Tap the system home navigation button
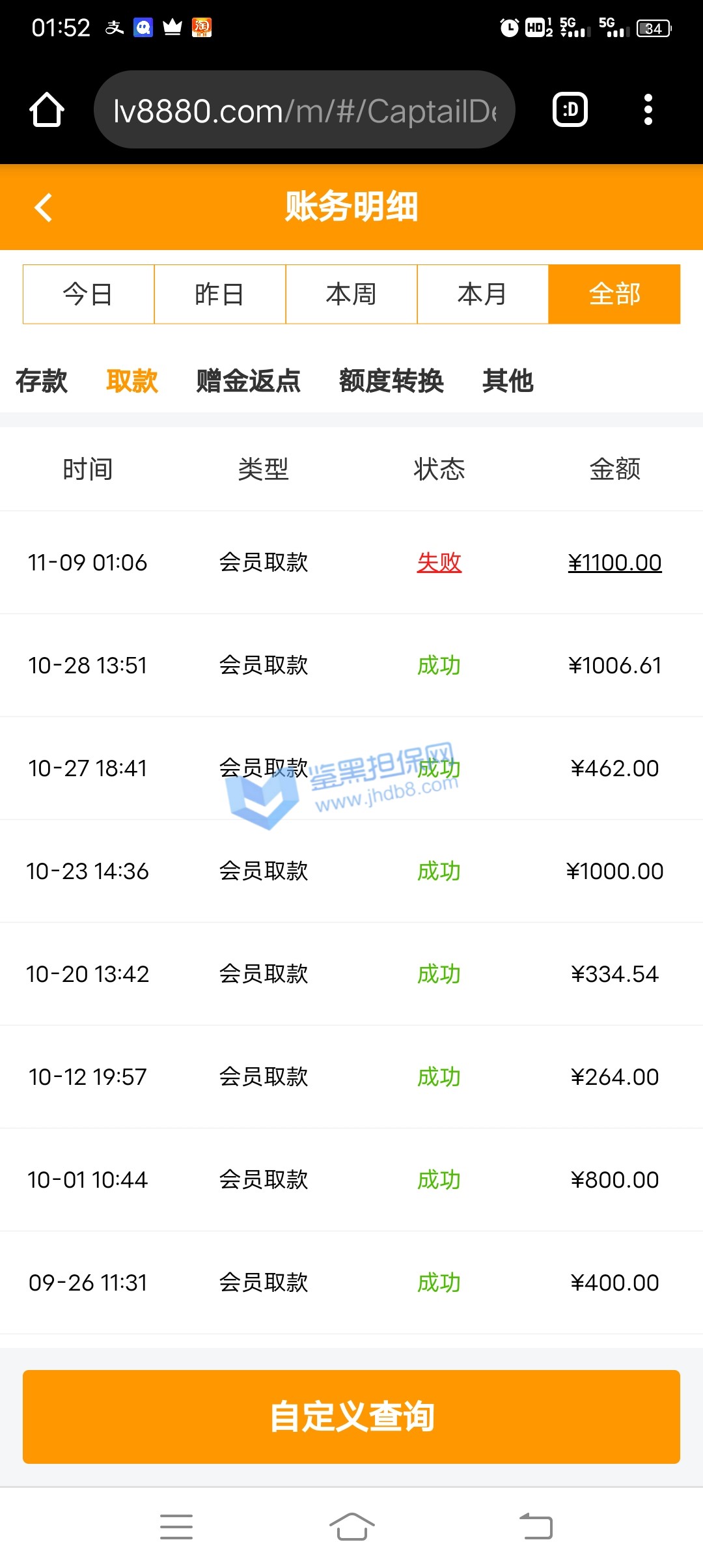The width and height of the screenshot is (703, 1568). pyautogui.click(x=351, y=1526)
